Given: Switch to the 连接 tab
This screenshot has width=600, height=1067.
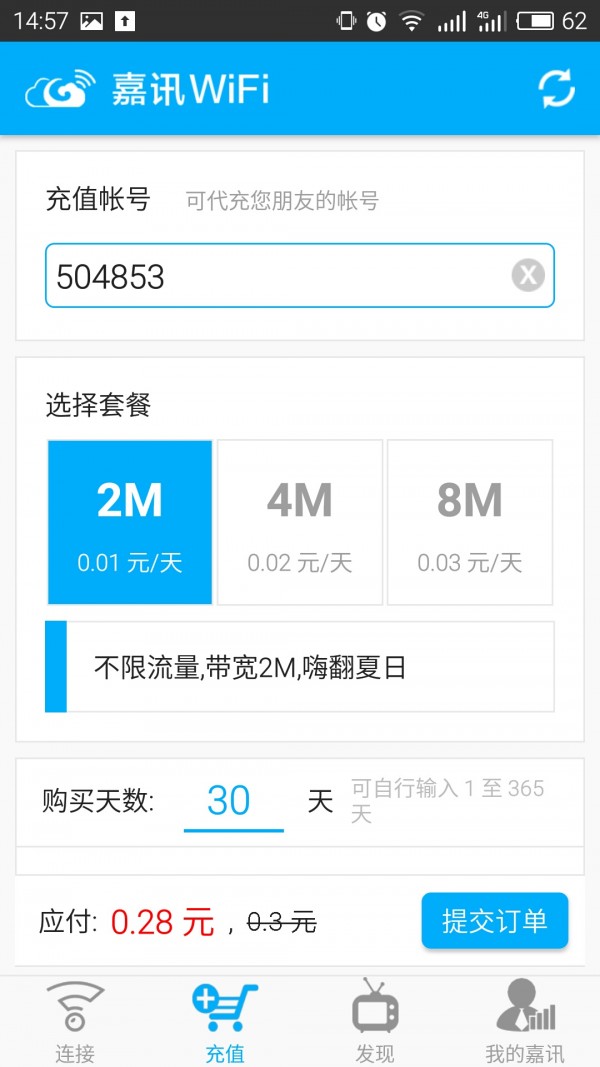Looking at the screenshot, I should pyautogui.click(x=75, y=1022).
